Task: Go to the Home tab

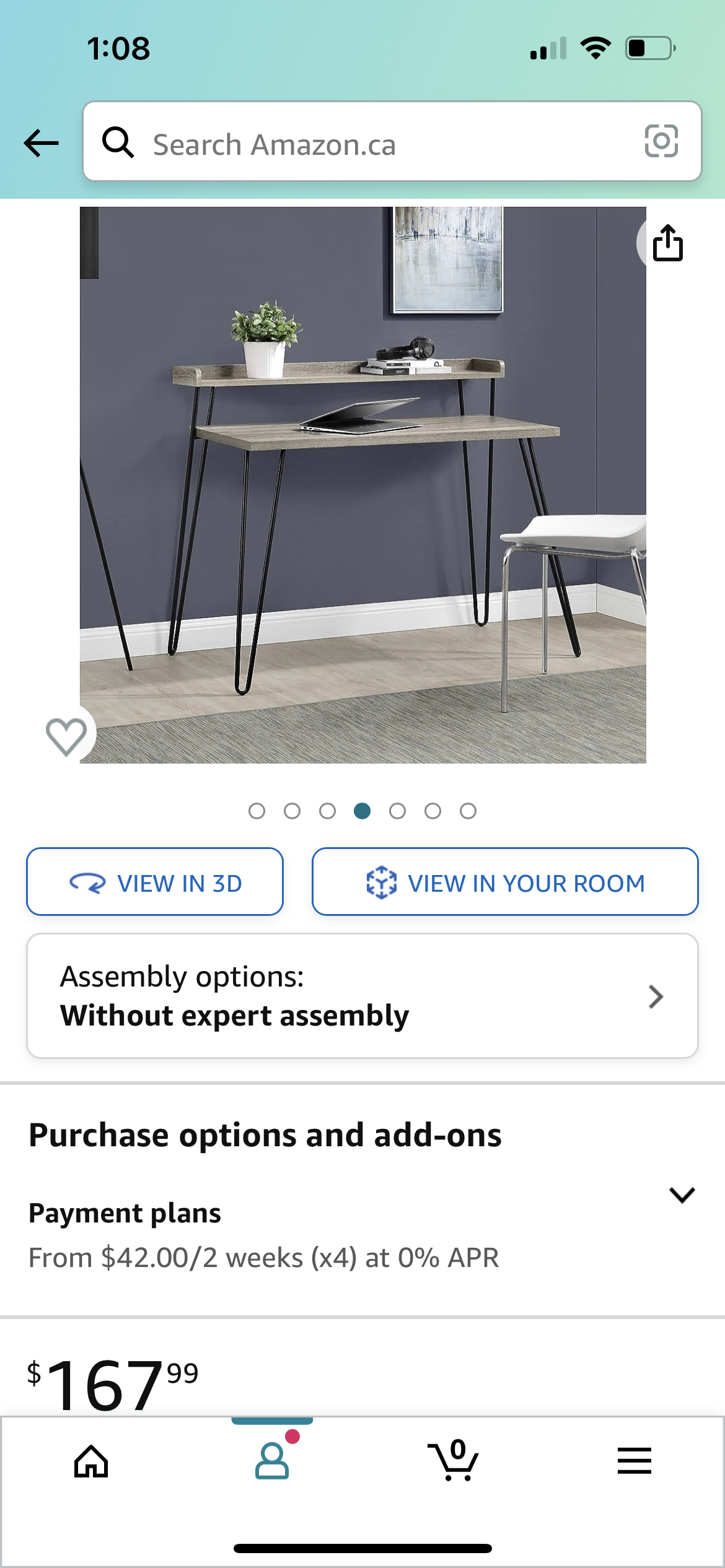Action: tap(91, 1461)
